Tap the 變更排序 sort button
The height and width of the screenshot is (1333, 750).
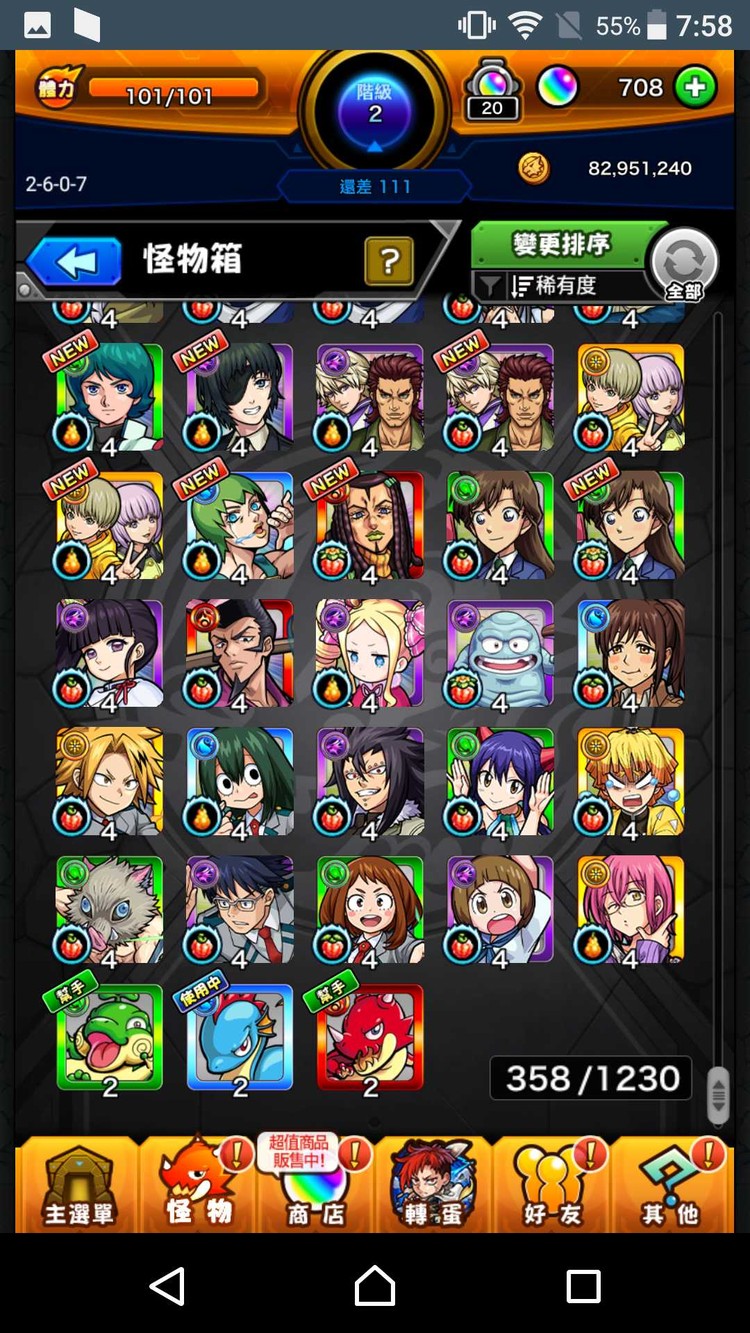(561, 244)
